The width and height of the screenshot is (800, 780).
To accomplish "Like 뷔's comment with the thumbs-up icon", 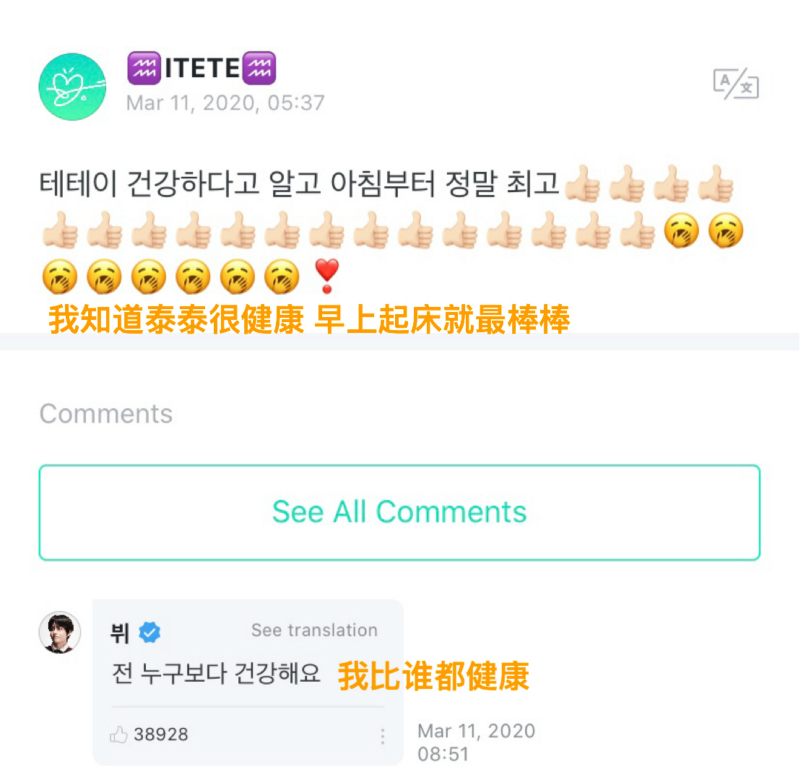I will tap(119, 735).
